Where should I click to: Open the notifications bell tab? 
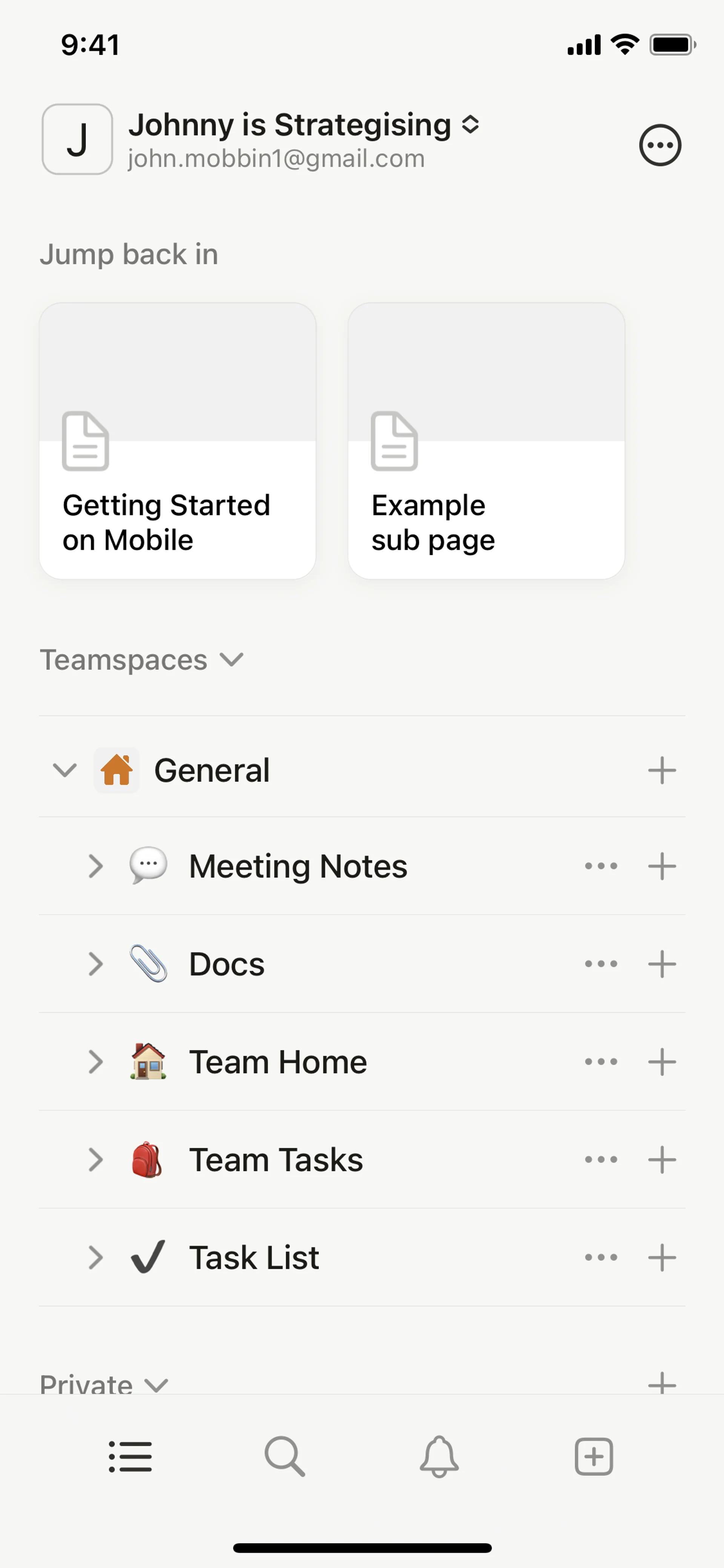(439, 1457)
